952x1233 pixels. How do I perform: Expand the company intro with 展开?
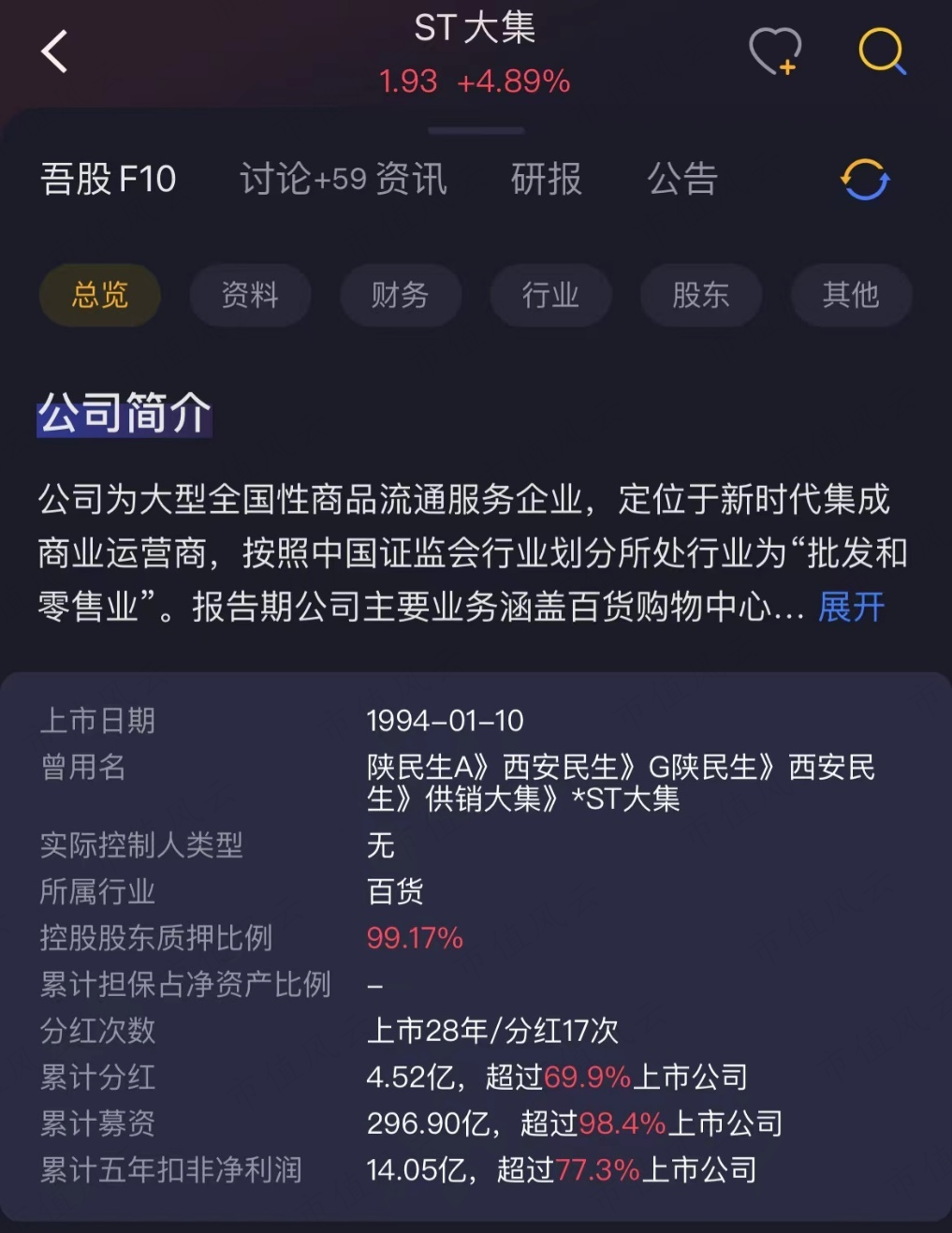point(851,607)
